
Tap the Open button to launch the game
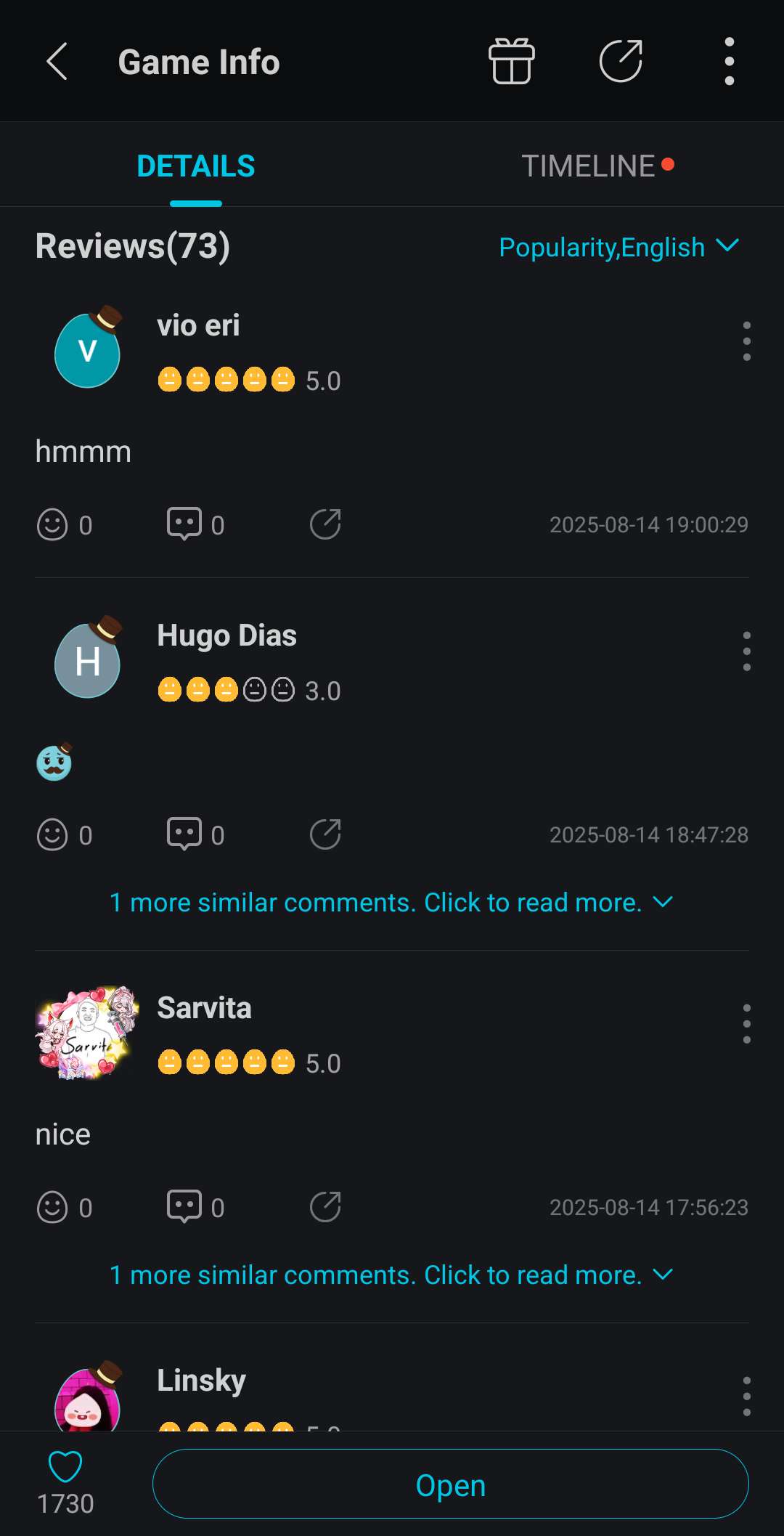450,1484
